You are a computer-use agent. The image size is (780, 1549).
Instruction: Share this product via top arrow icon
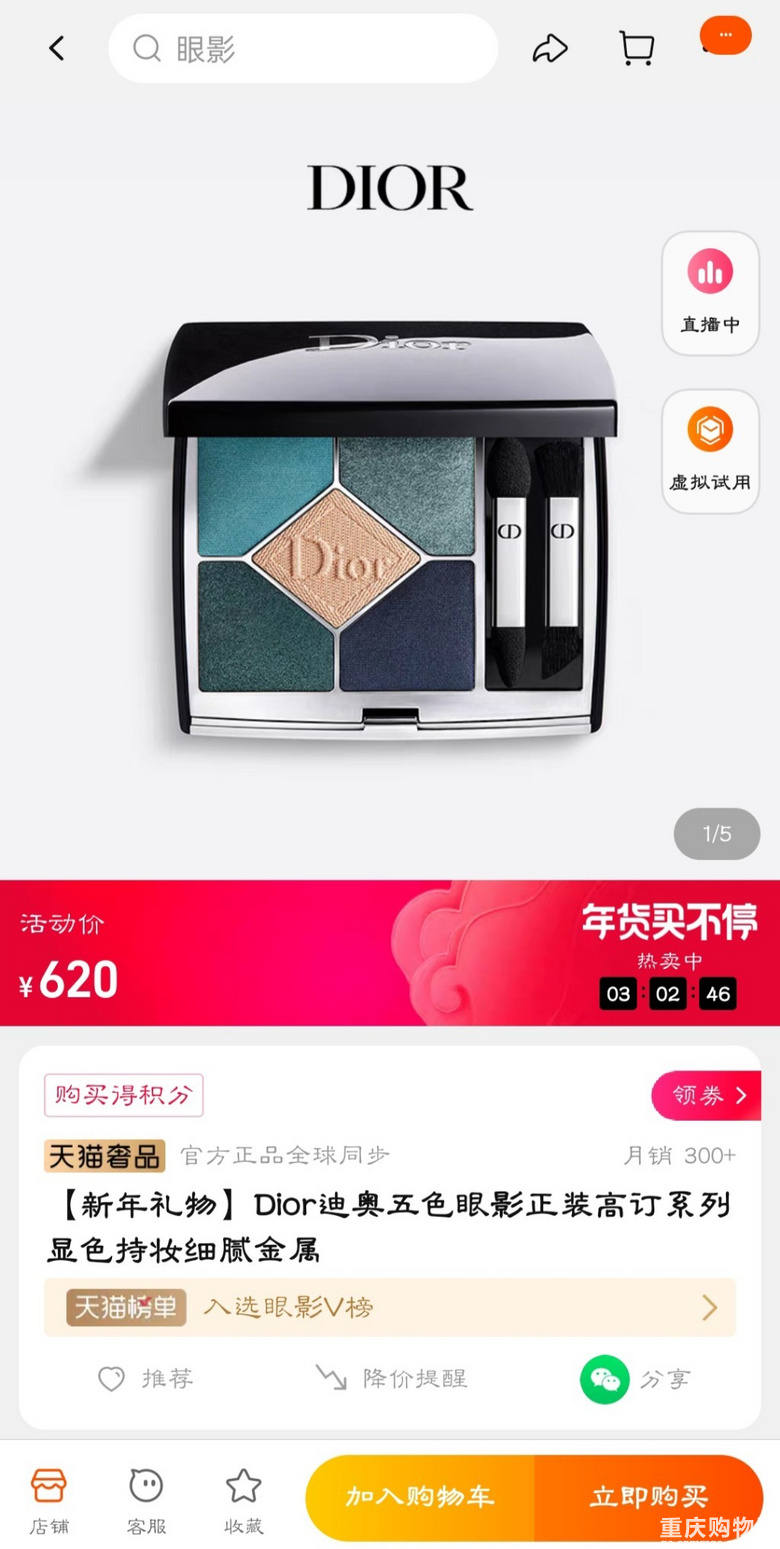549,48
